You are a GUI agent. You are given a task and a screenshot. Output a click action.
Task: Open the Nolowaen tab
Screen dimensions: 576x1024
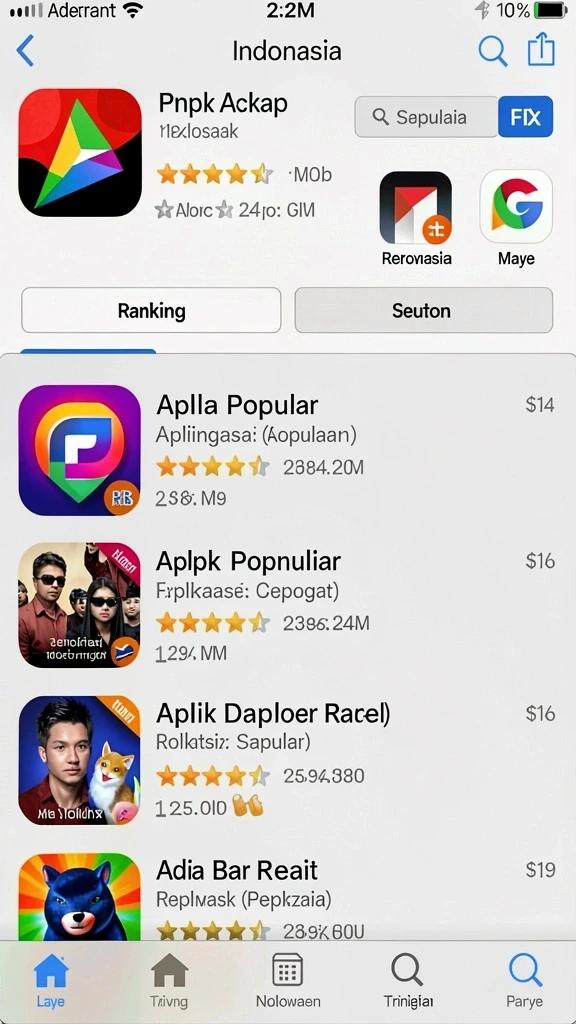pos(288,981)
